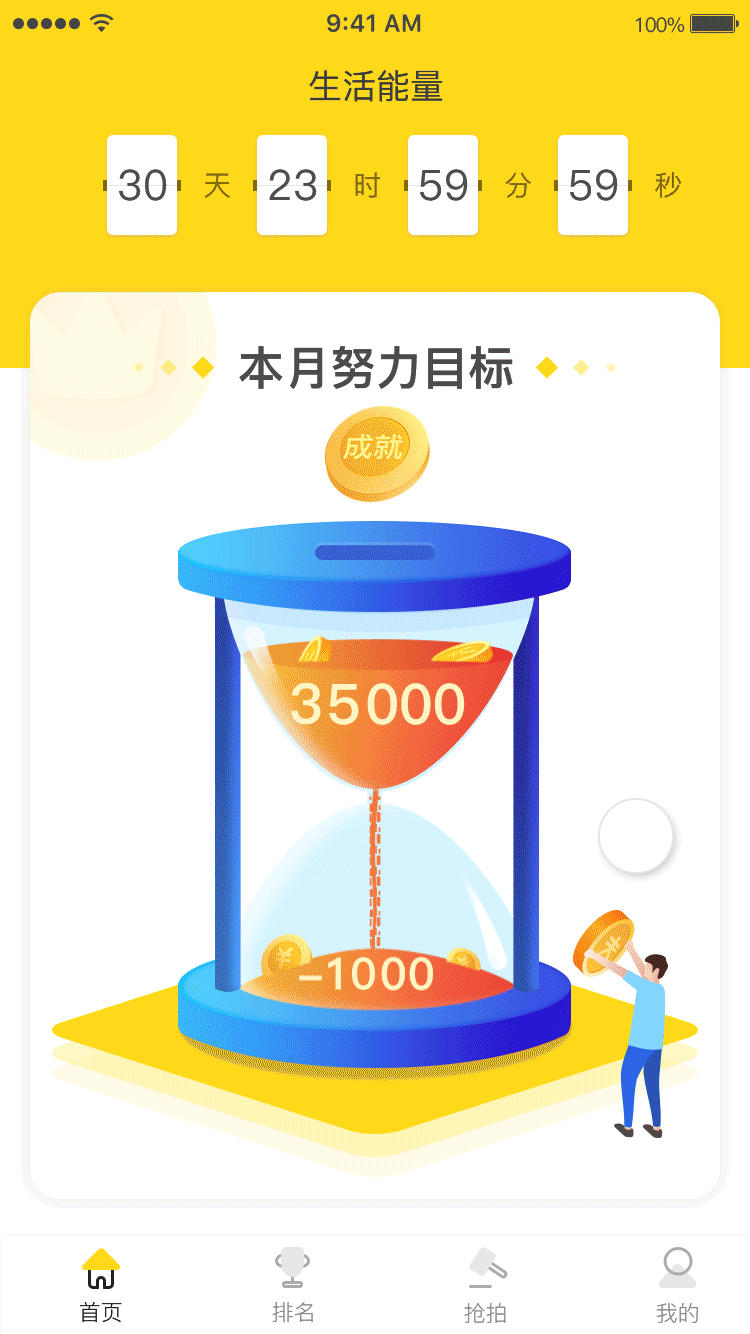This screenshot has height=1334, width=750.
Task: Select the 30 days countdown card
Action: click(x=142, y=186)
